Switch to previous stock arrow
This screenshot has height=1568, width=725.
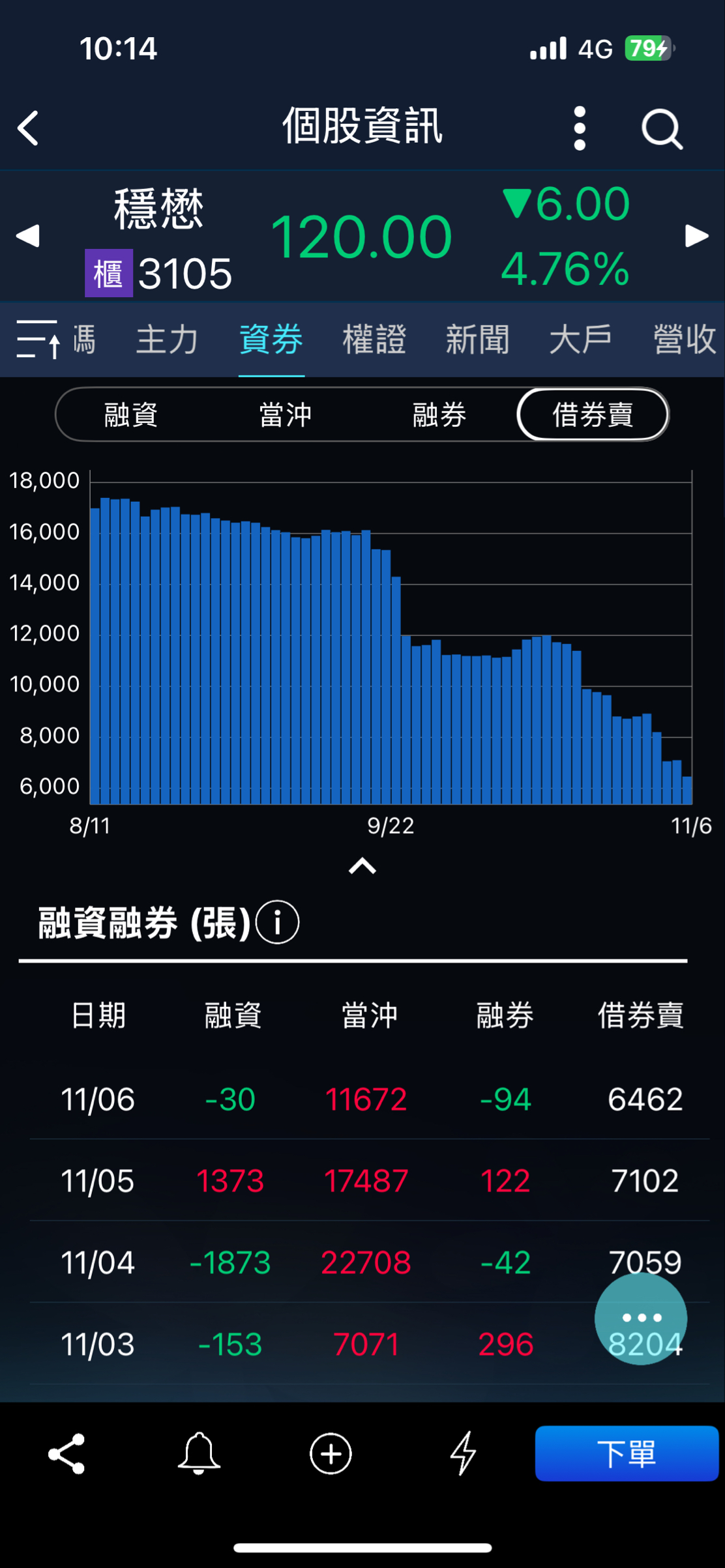(x=28, y=236)
